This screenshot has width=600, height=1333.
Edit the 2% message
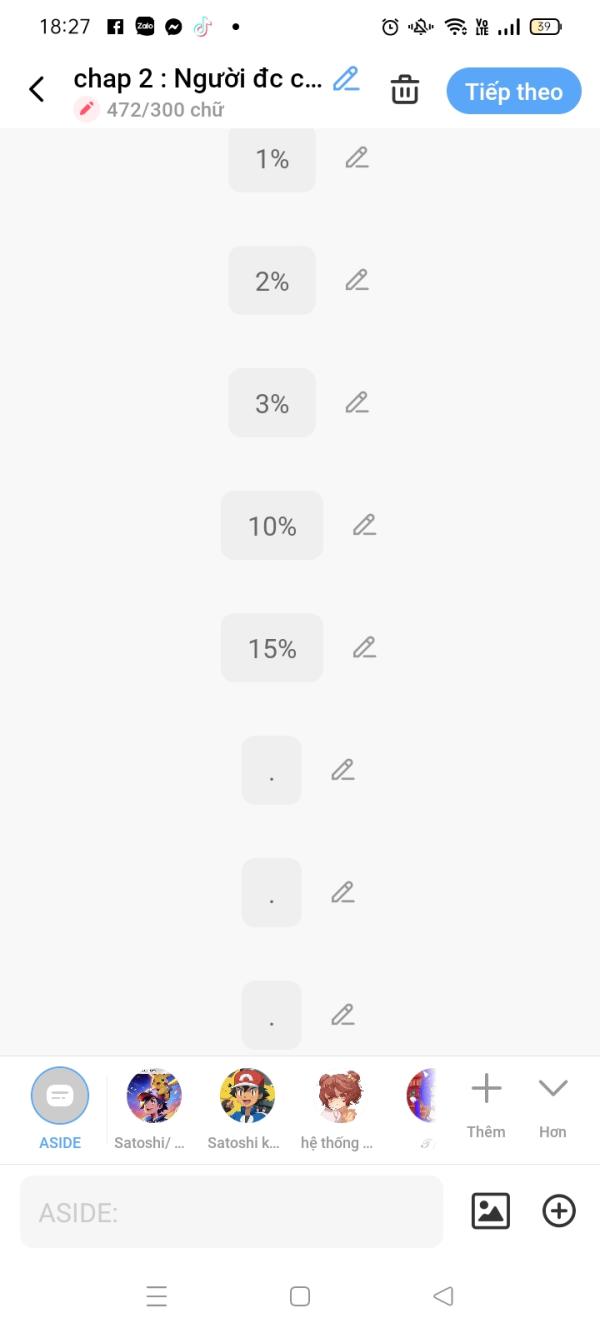357,281
